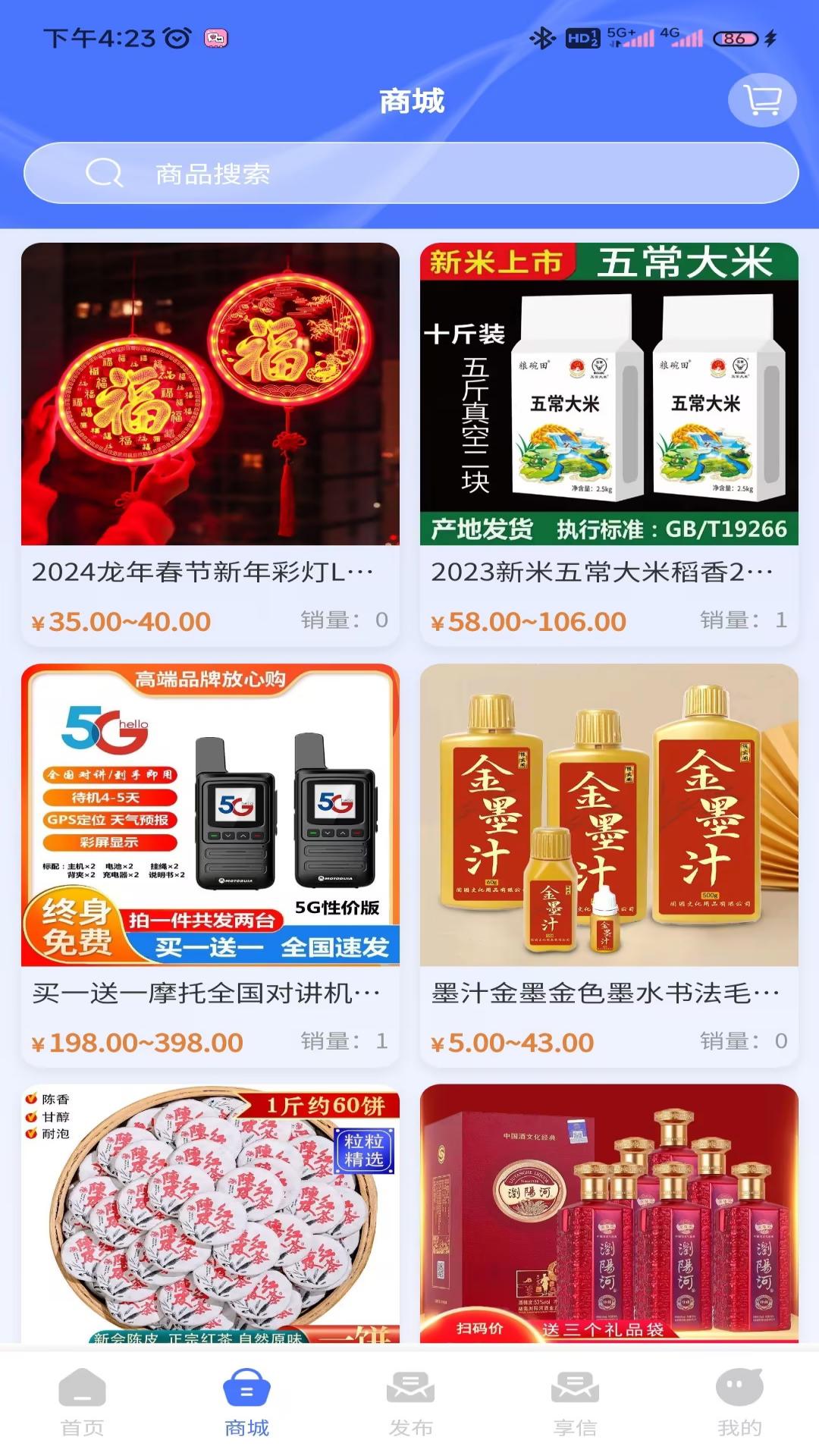Switch to the 首页 tab
Screen dimensions: 819x1456
point(82,1403)
